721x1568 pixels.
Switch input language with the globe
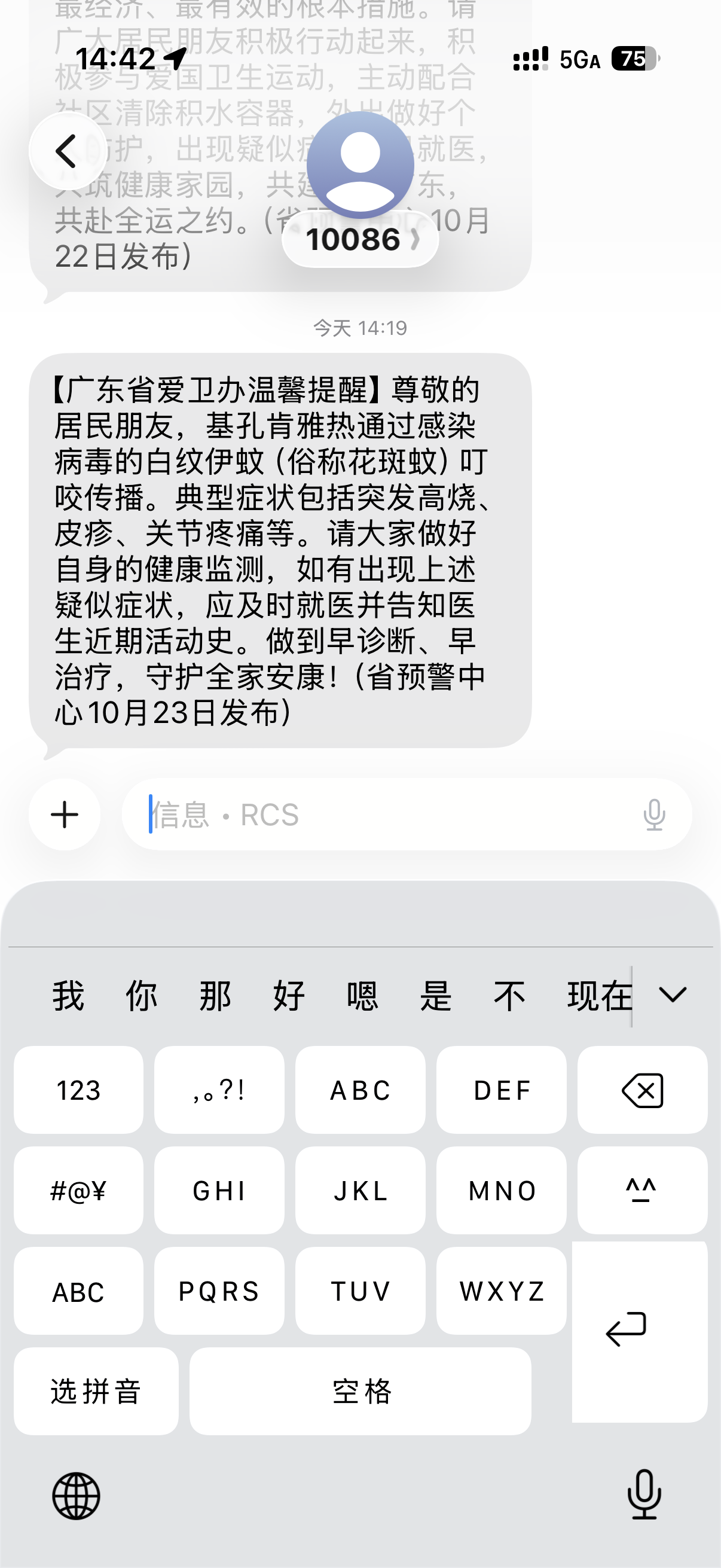[76, 1496]
